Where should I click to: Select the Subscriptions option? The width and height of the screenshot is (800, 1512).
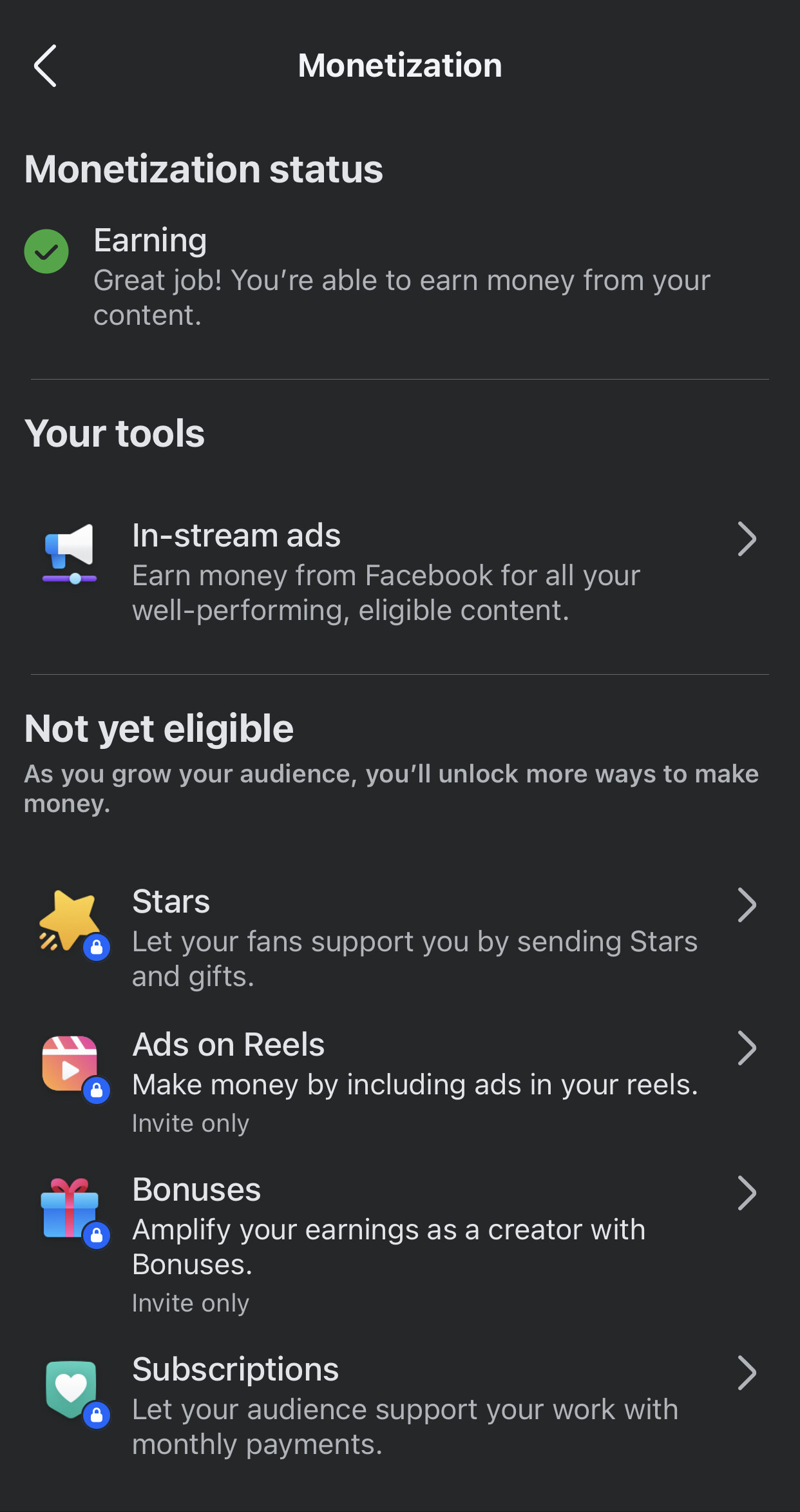[x=400, y=1406]
